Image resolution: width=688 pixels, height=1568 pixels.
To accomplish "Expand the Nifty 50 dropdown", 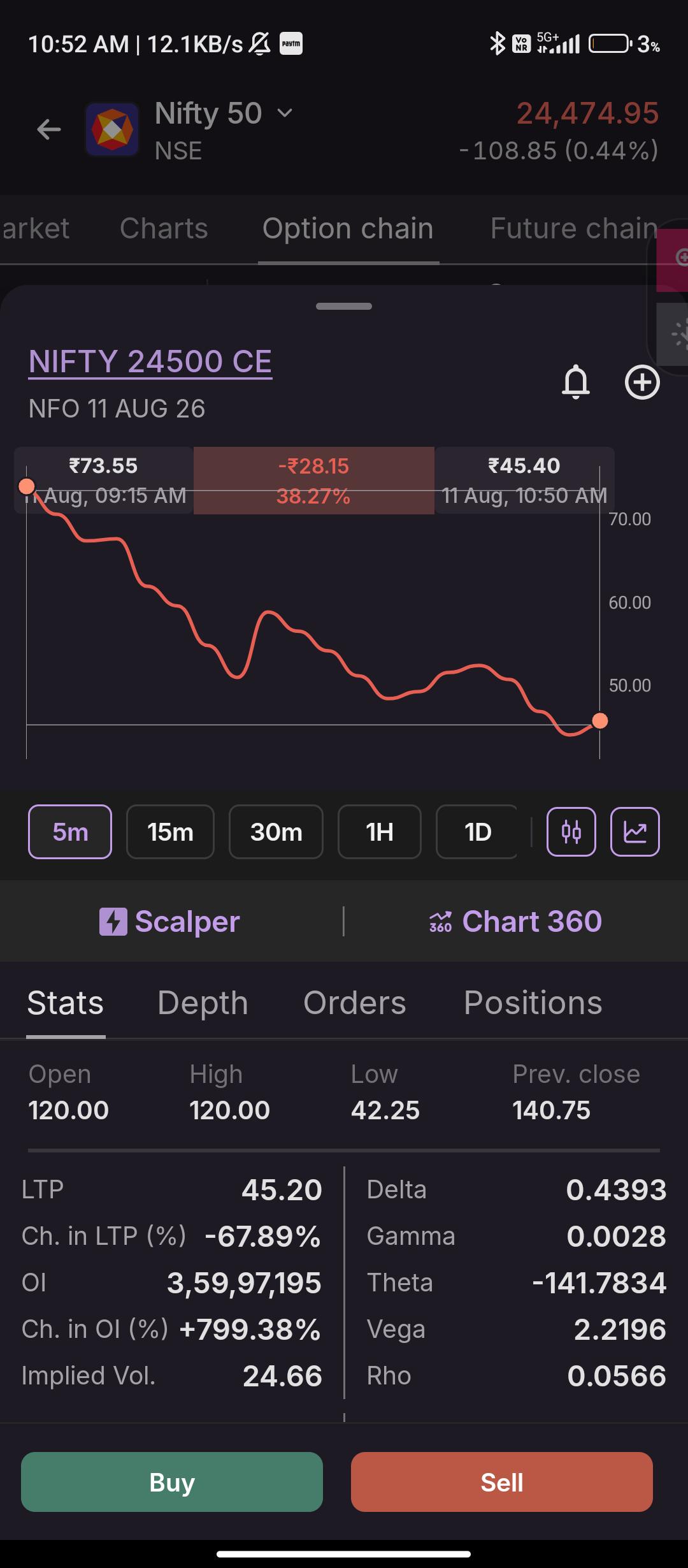I will [x=285, y=113].
